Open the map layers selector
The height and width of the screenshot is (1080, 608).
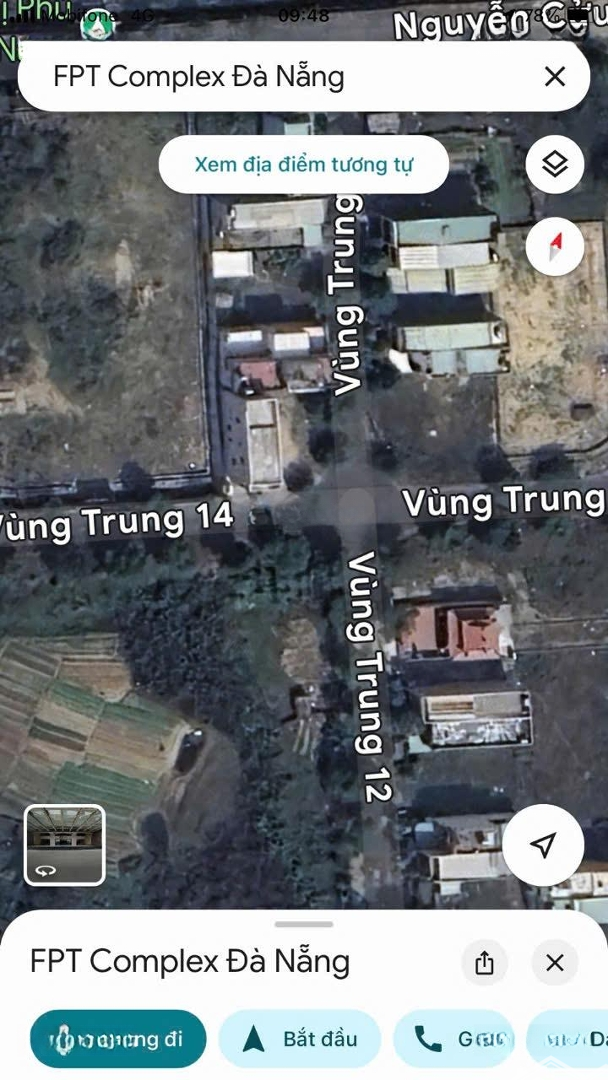point(554,164)
